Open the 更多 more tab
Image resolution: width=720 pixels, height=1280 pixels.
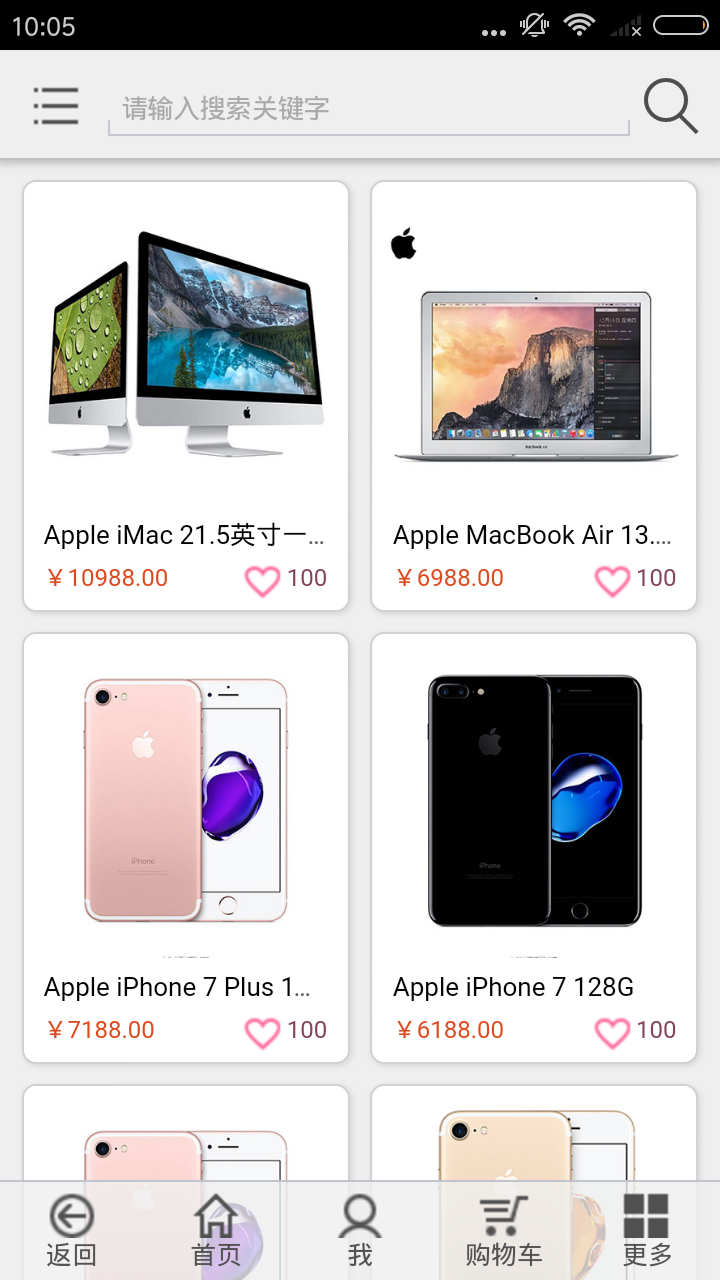(647, 1230)
